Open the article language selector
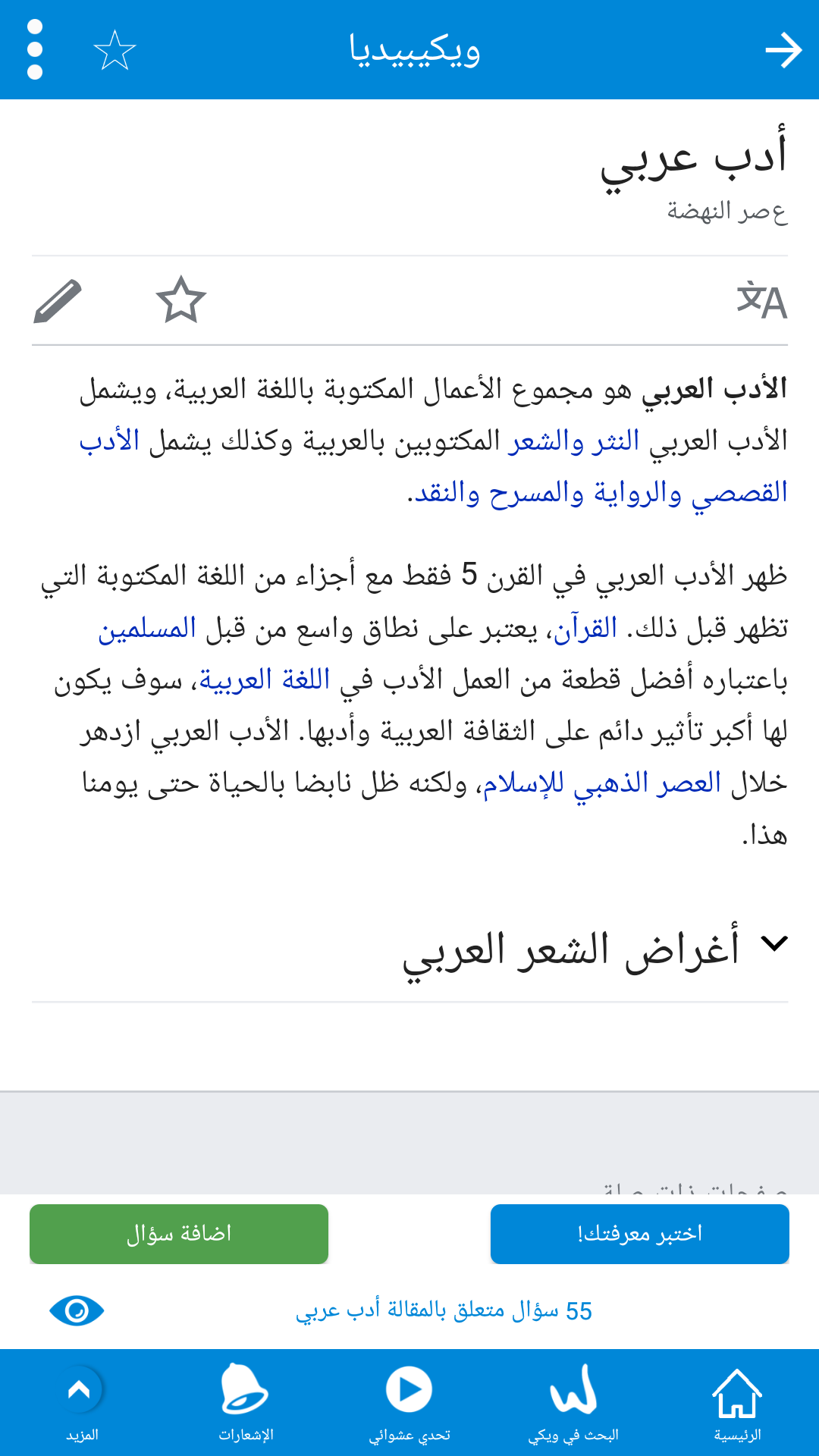 [762, 300]
